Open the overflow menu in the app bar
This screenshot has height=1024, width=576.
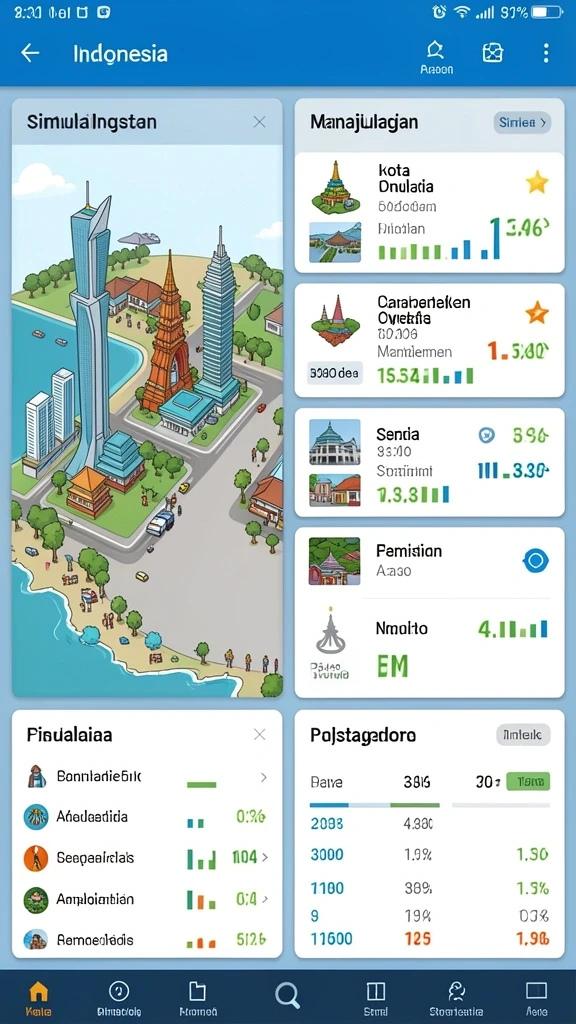click(546, 53)
